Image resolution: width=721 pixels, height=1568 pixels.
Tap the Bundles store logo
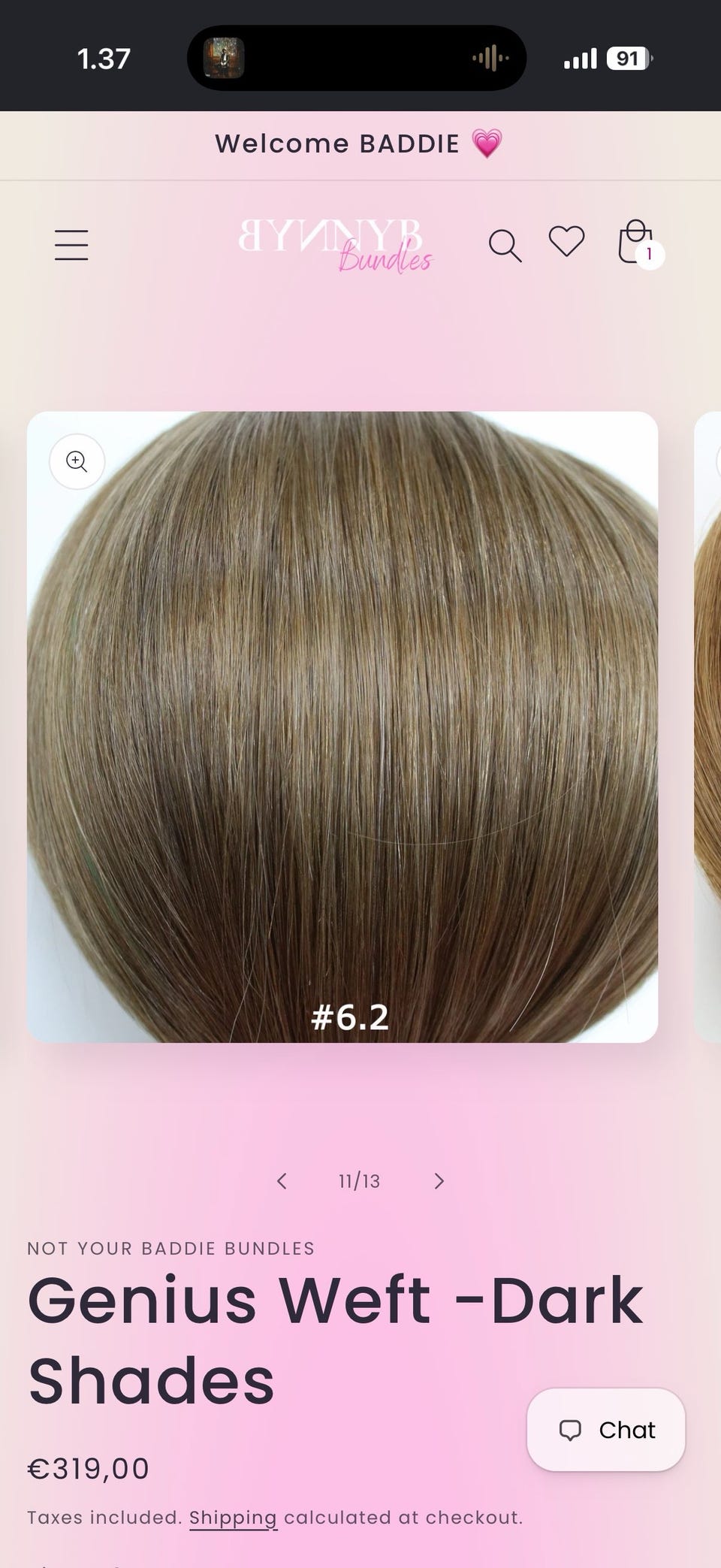[335, 245]
